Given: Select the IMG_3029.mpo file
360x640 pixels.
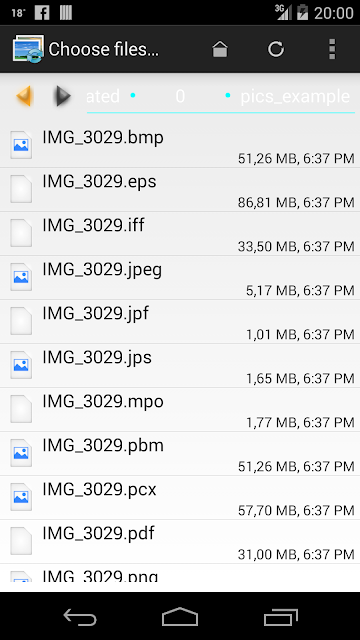Looking at the screenshot, I should [180, 409].
